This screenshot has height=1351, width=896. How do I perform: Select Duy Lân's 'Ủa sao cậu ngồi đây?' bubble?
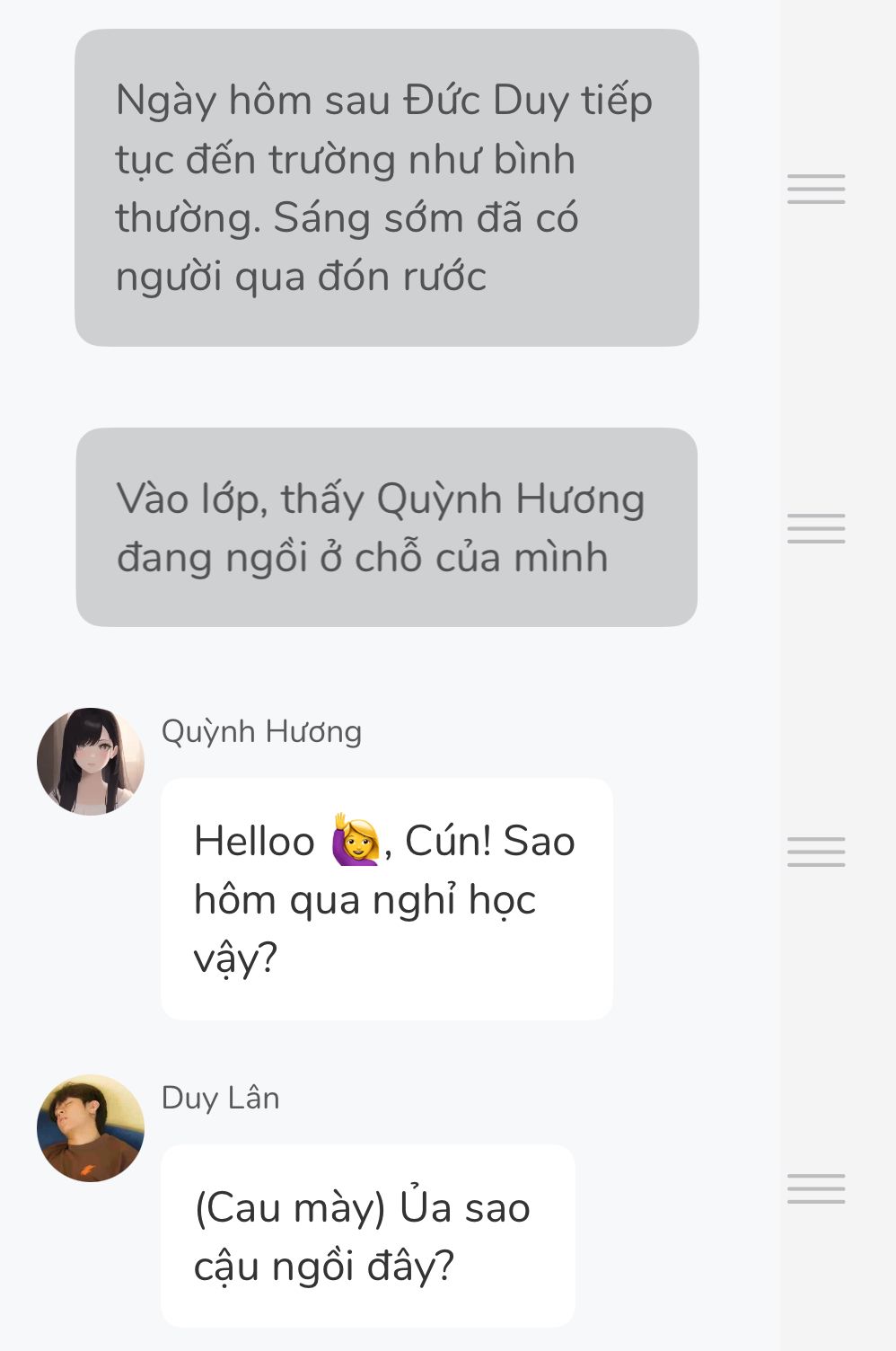tap(368, 1236)
